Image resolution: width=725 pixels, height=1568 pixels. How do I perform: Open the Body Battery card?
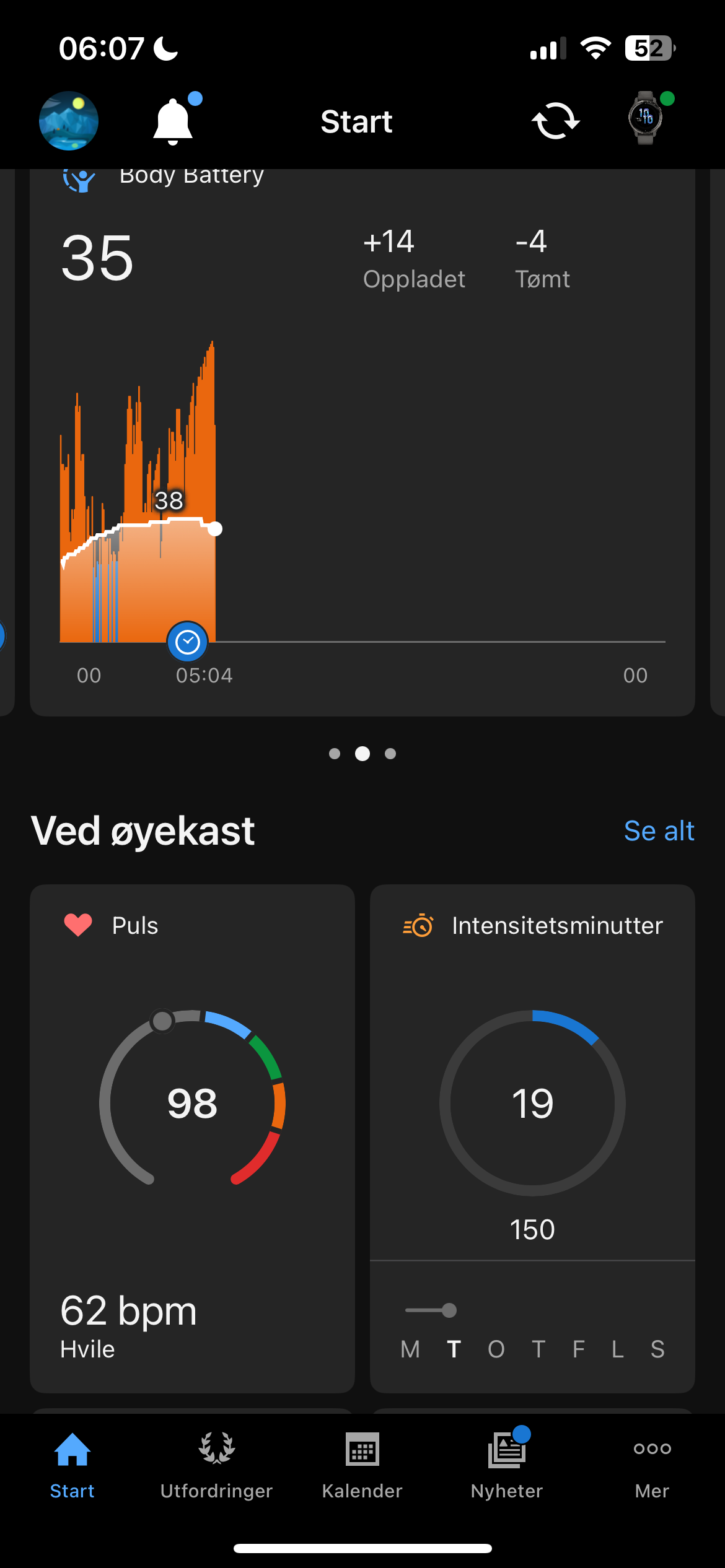coord(362,433)
